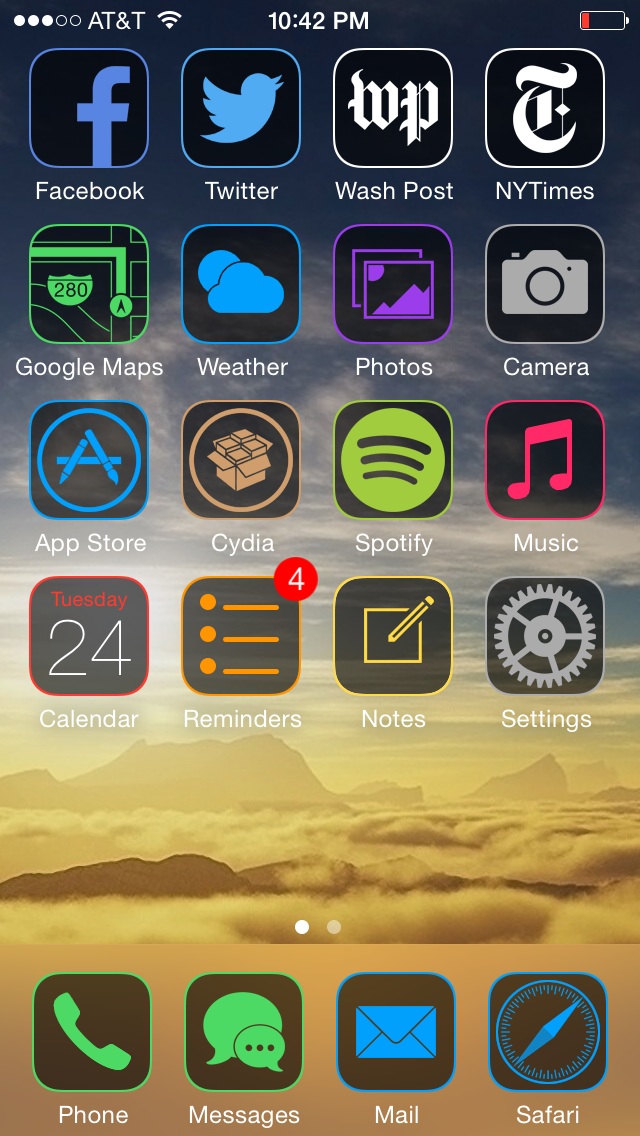
Task: Launch Twitter
Action: [241, 108]
